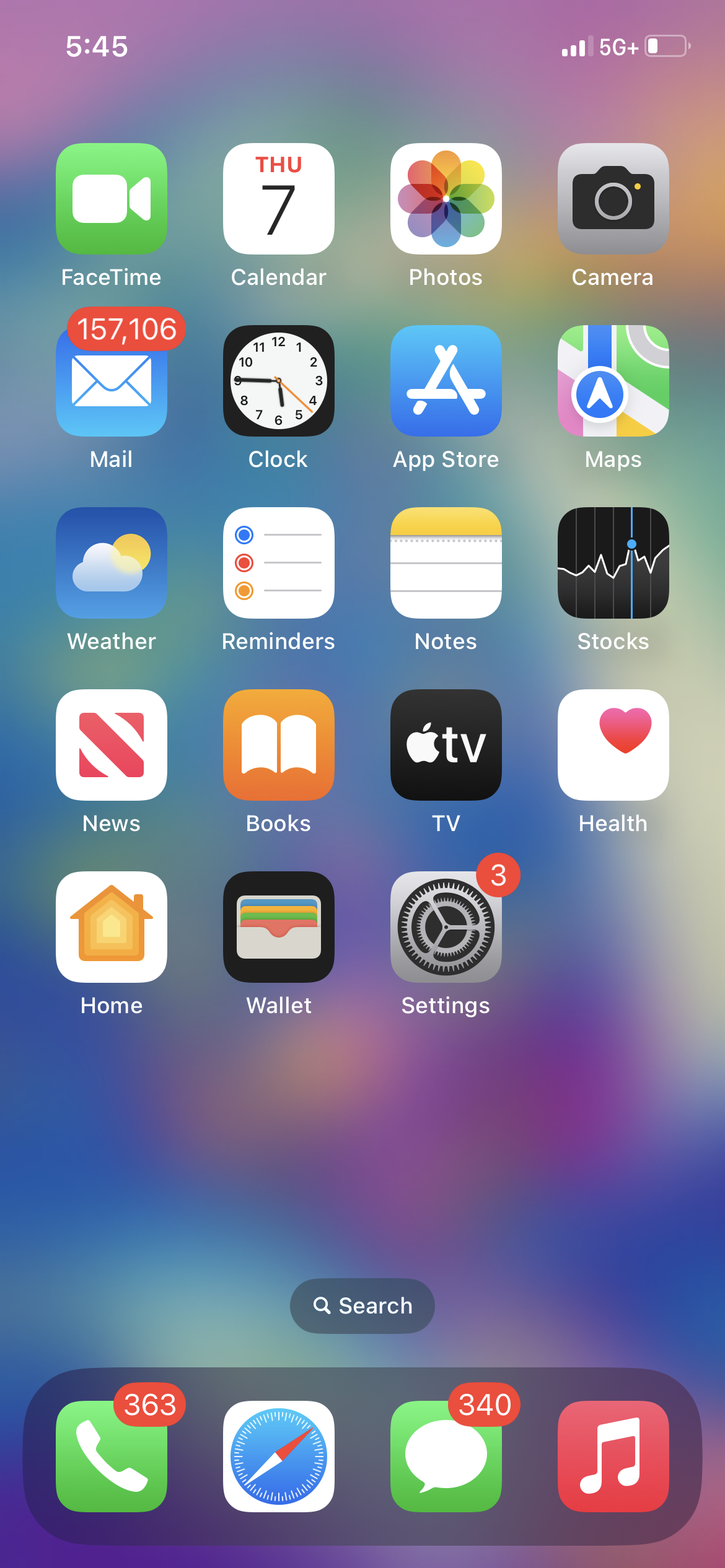Launch the Camera
Viewport: 725px width, 1568px height.
coord(613,199)
